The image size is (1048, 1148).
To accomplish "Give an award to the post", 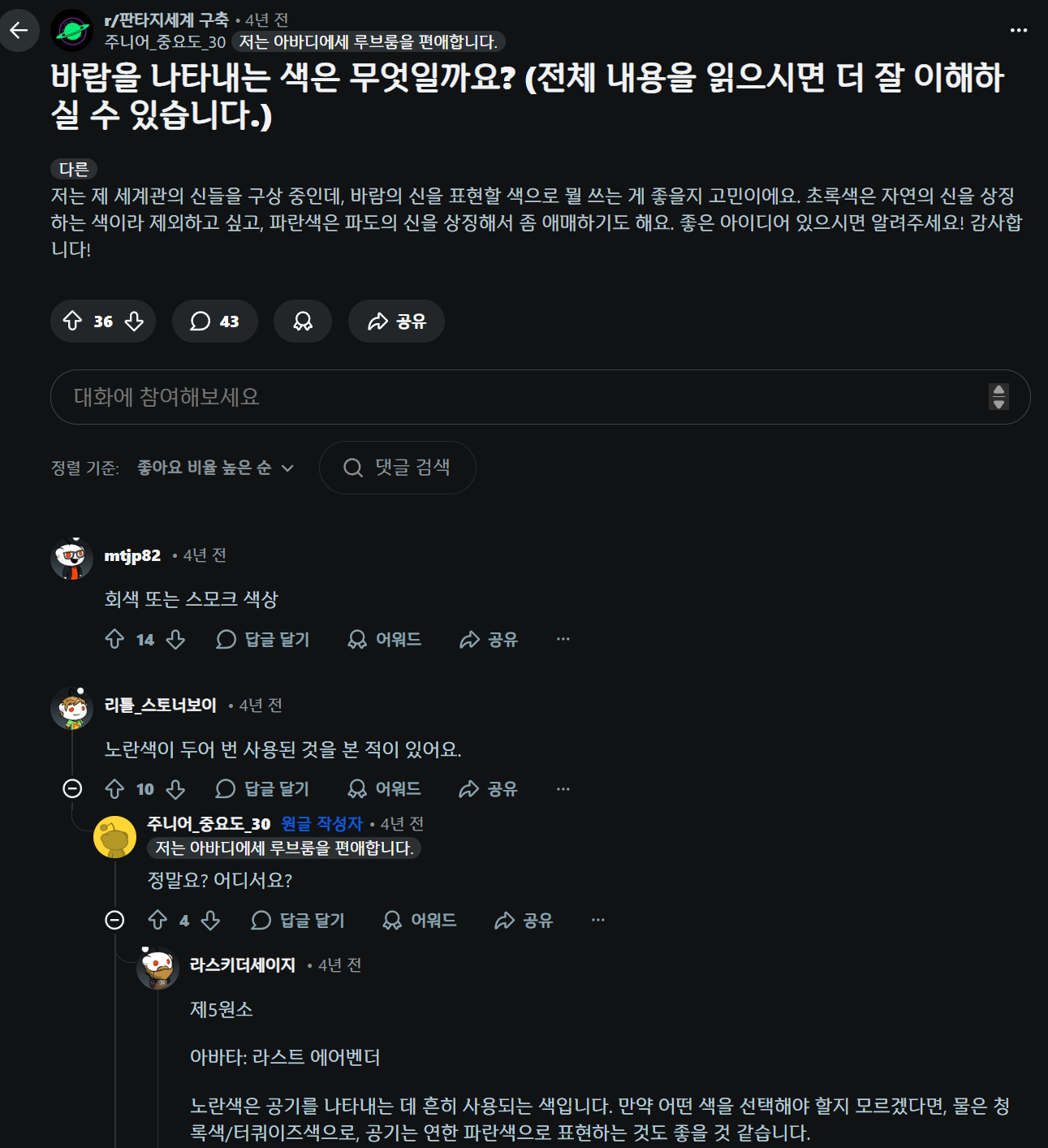I will 302,322.
